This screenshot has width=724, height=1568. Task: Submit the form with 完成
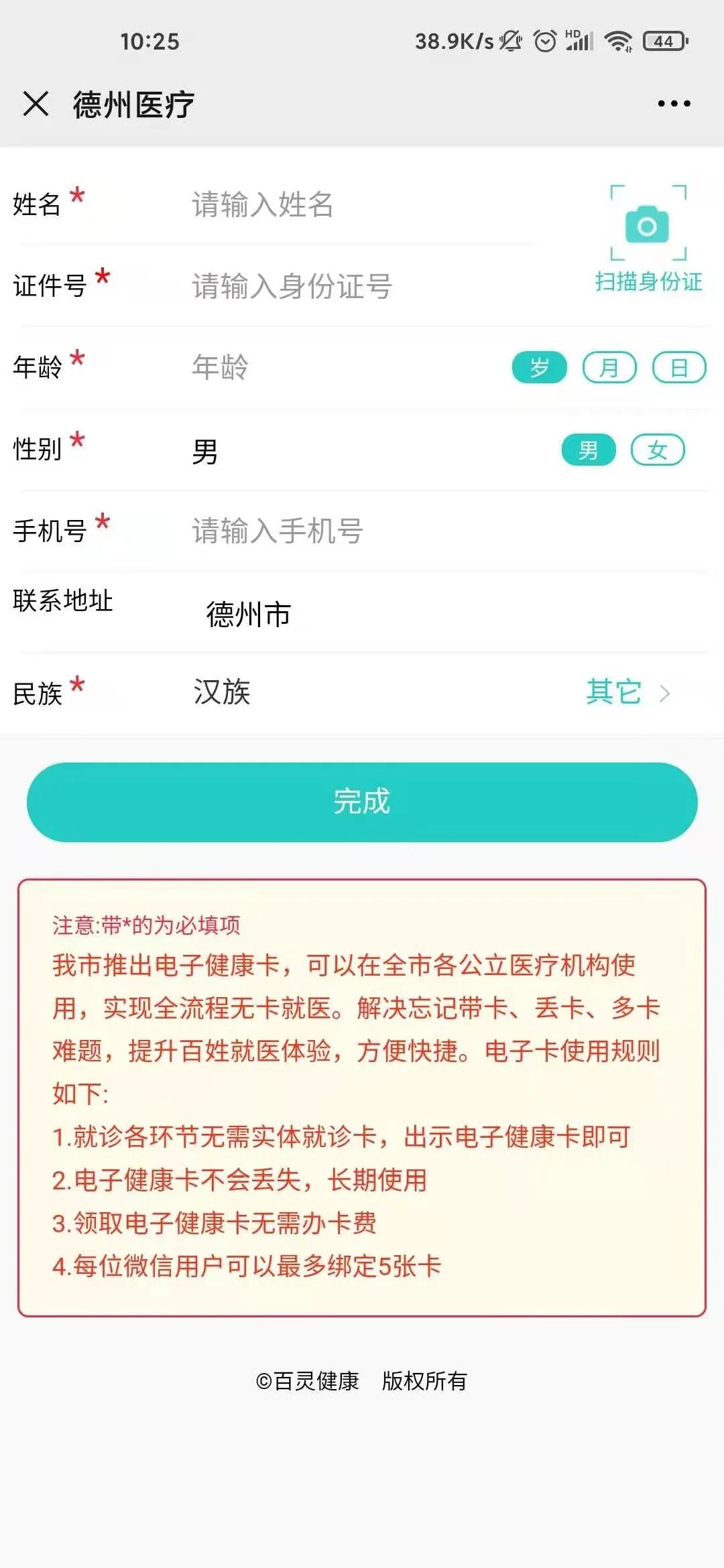[x=362, y=802]
